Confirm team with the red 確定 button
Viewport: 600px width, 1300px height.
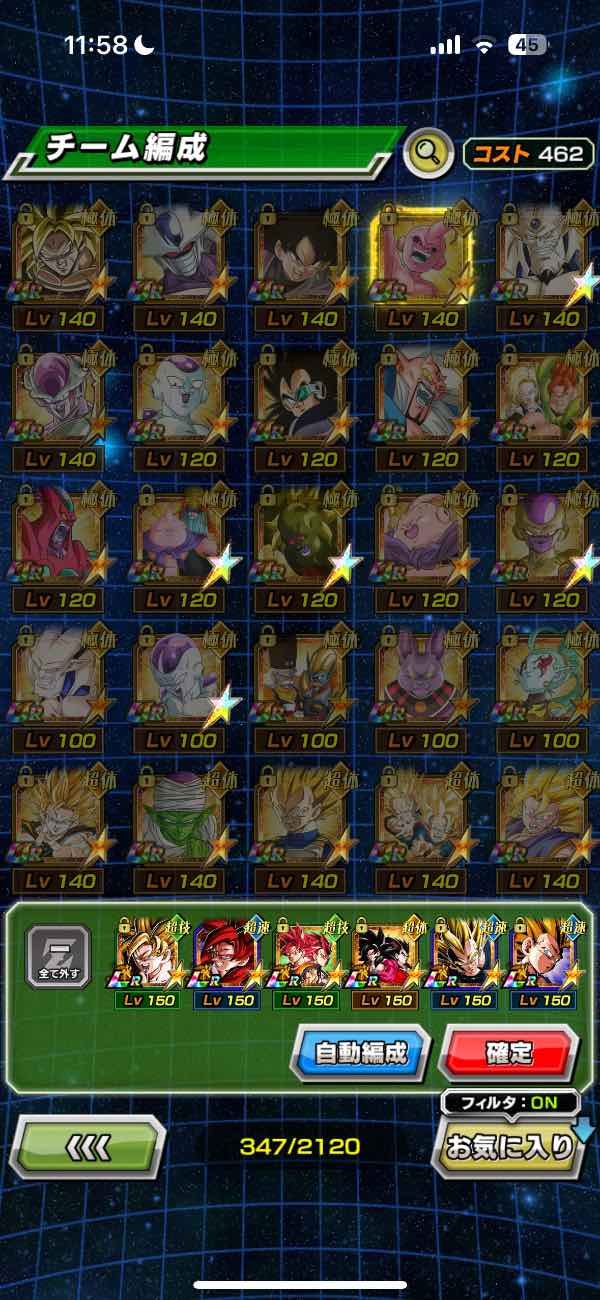[x=508, y=1053]
